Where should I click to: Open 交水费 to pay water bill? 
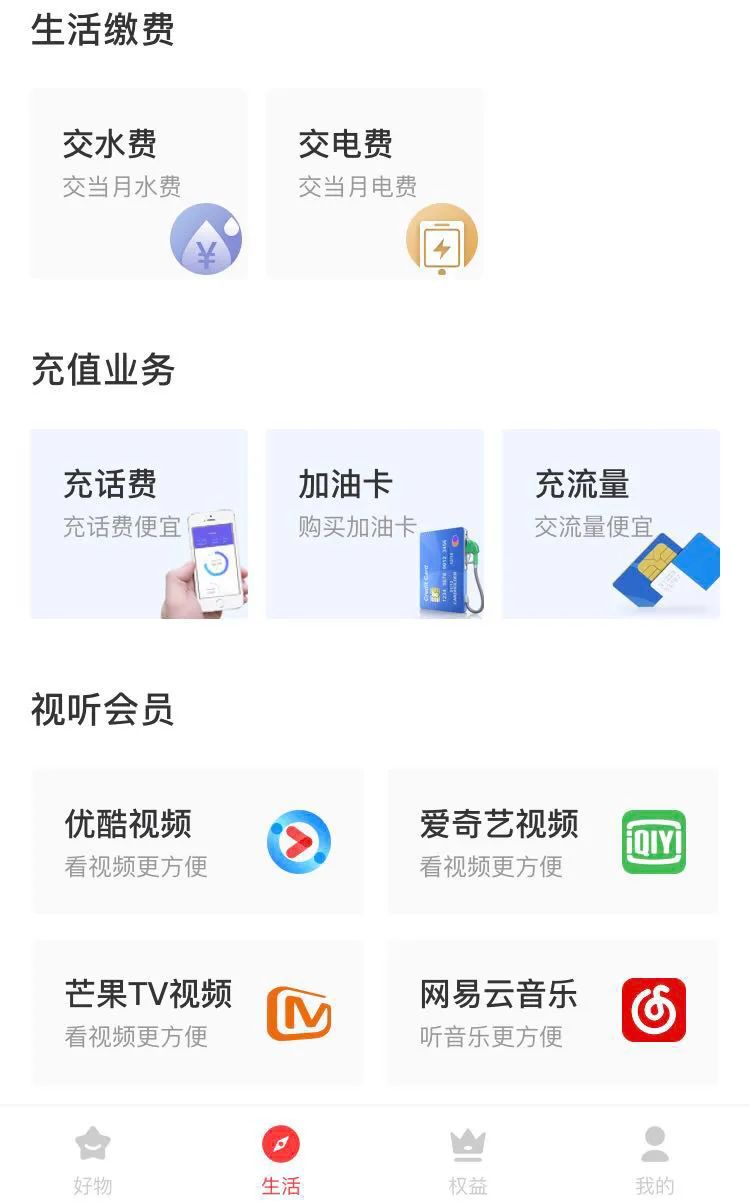point(138,183)
